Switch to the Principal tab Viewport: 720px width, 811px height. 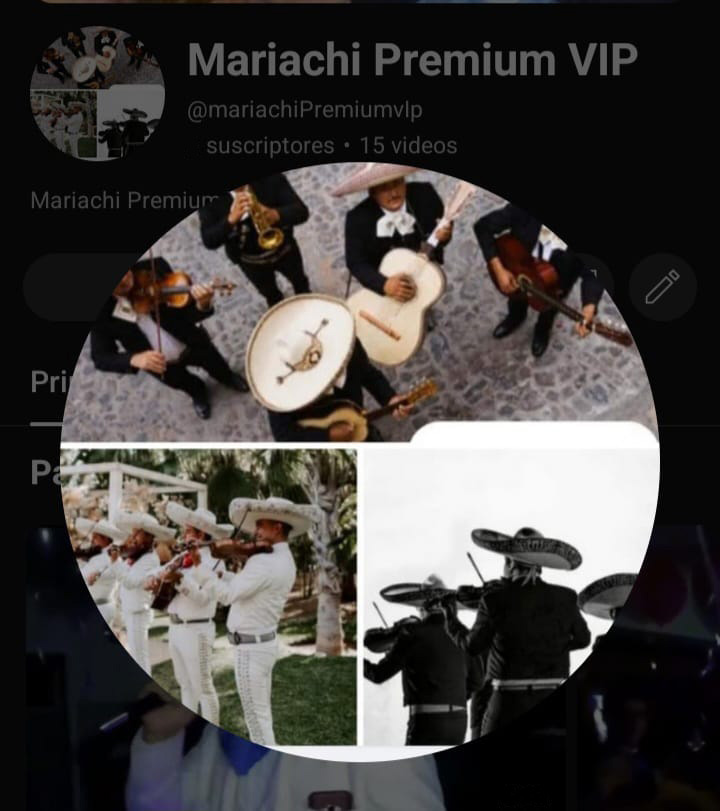click(x=46, y=383)
